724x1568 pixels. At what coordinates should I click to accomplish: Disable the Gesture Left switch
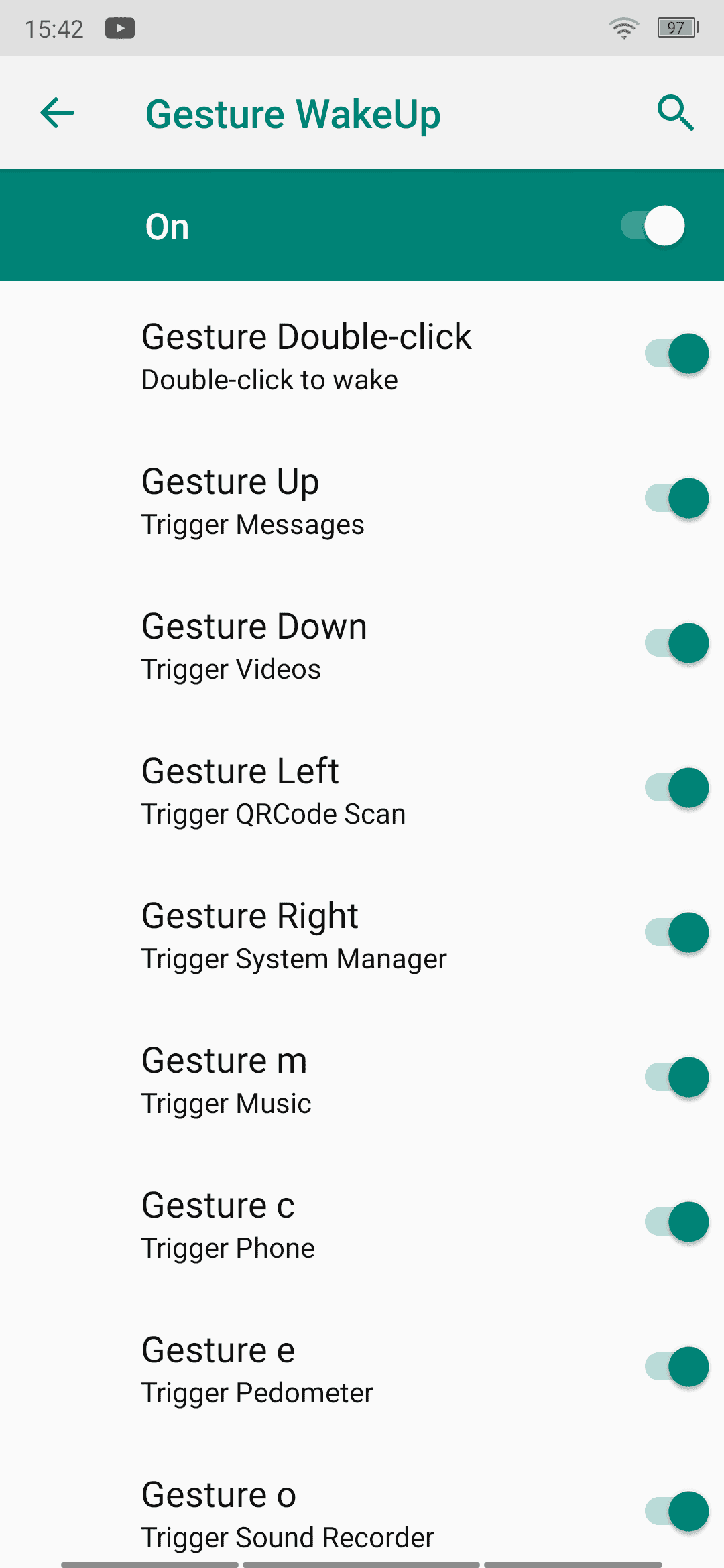676,788
